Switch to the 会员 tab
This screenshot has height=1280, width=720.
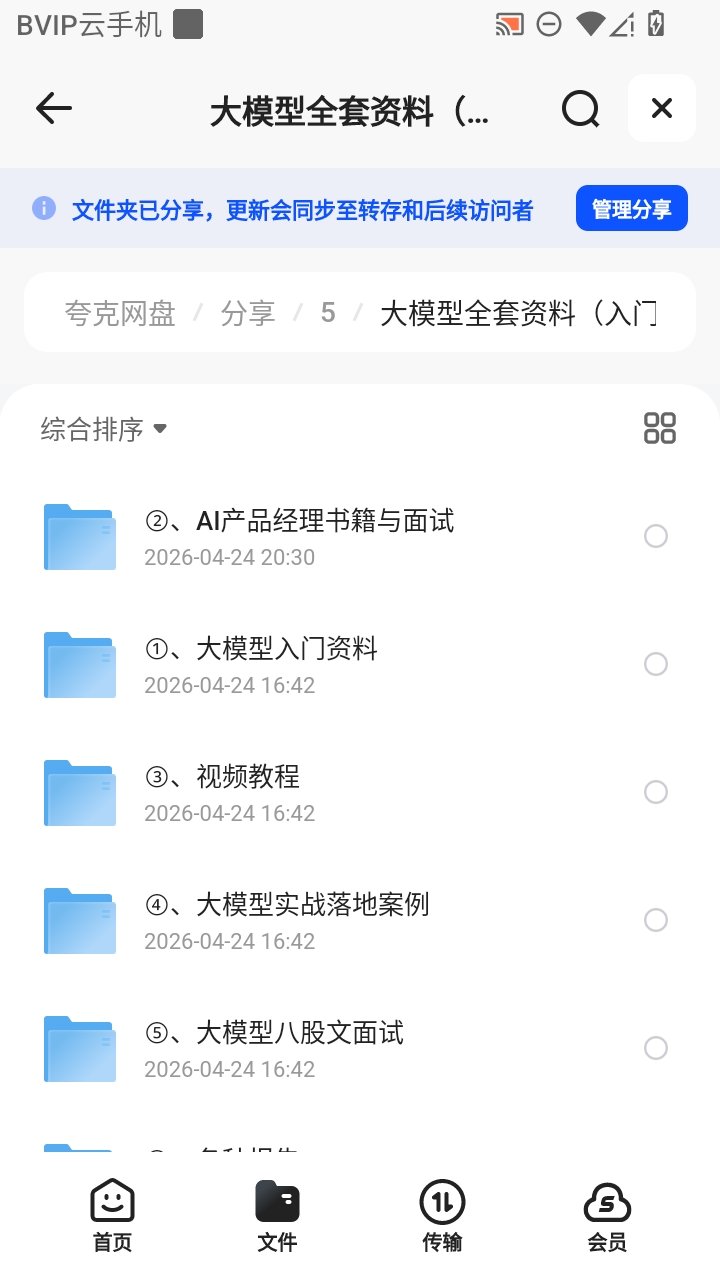click(x=607, y=1216)
